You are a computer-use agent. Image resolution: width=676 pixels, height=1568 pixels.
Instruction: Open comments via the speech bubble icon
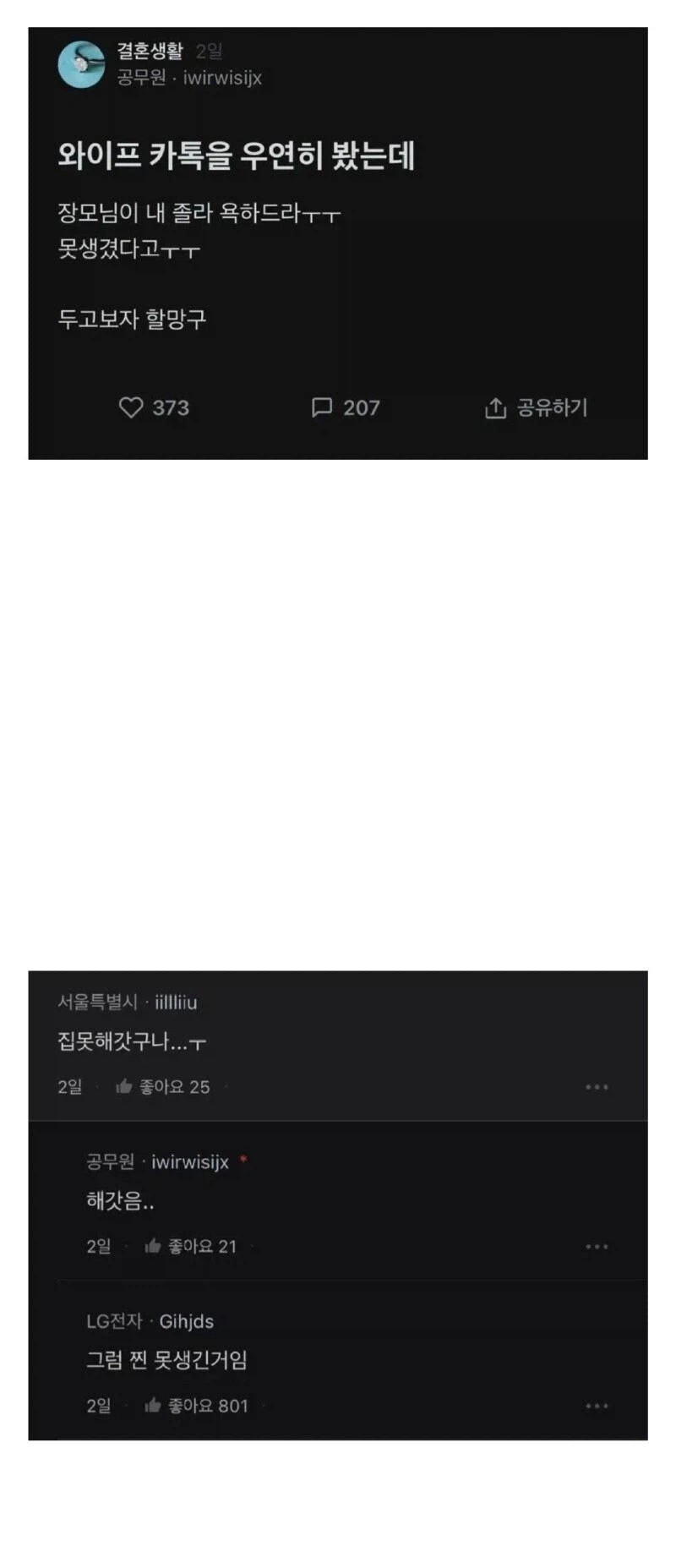coord(324,407)
